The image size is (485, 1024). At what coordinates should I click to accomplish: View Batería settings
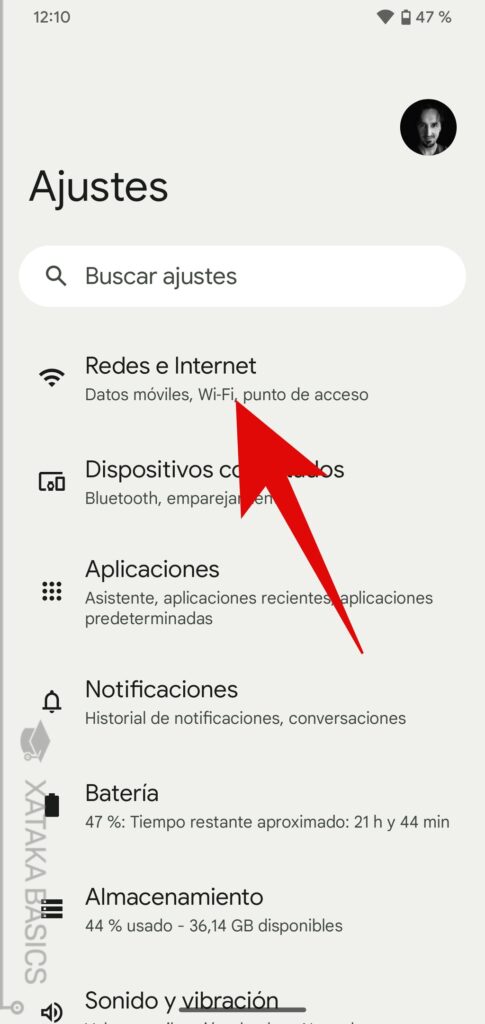pyautogui.click(x=242, y=806)
